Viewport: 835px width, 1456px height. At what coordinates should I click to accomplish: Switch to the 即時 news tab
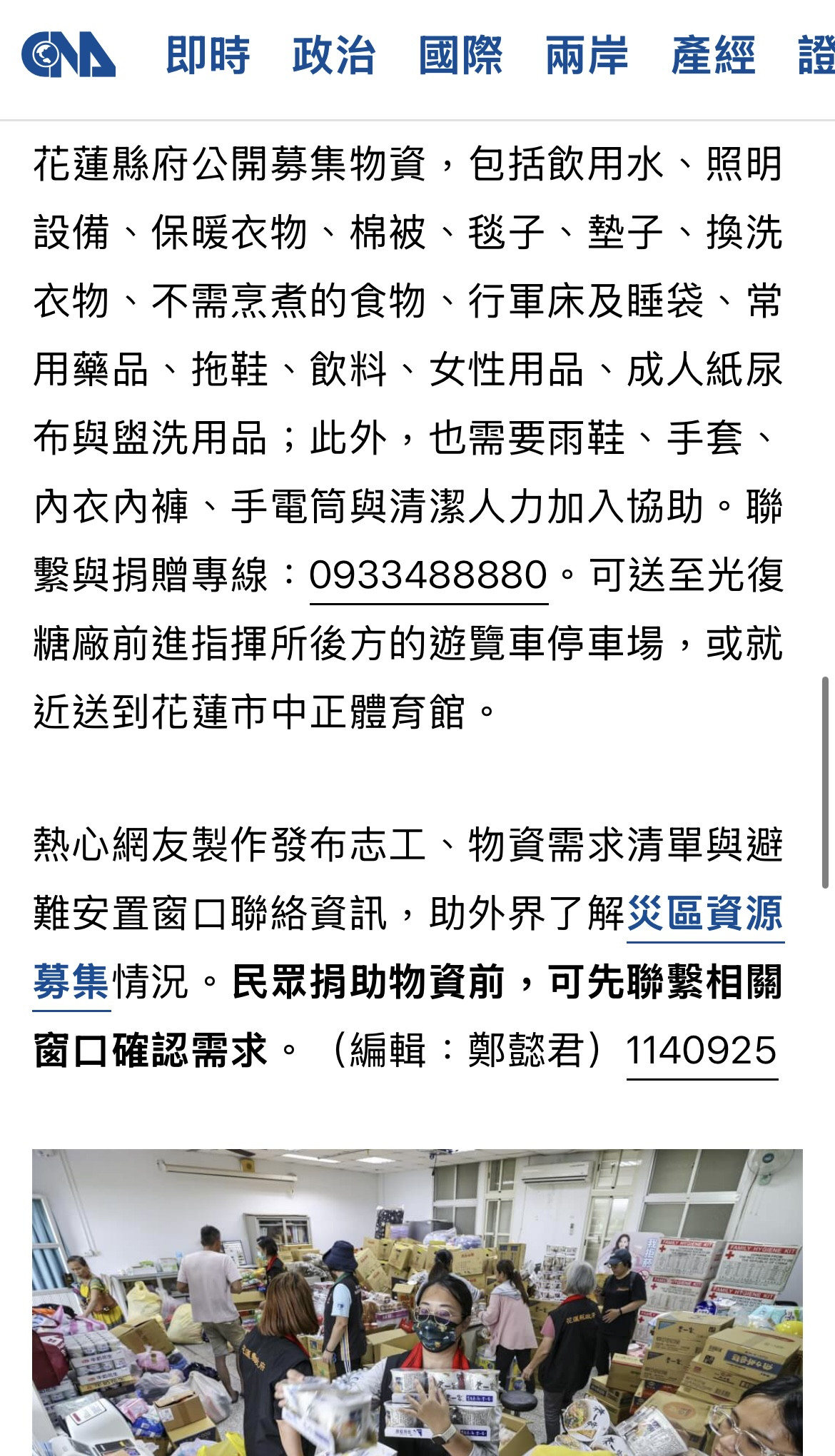click(208, 55)
